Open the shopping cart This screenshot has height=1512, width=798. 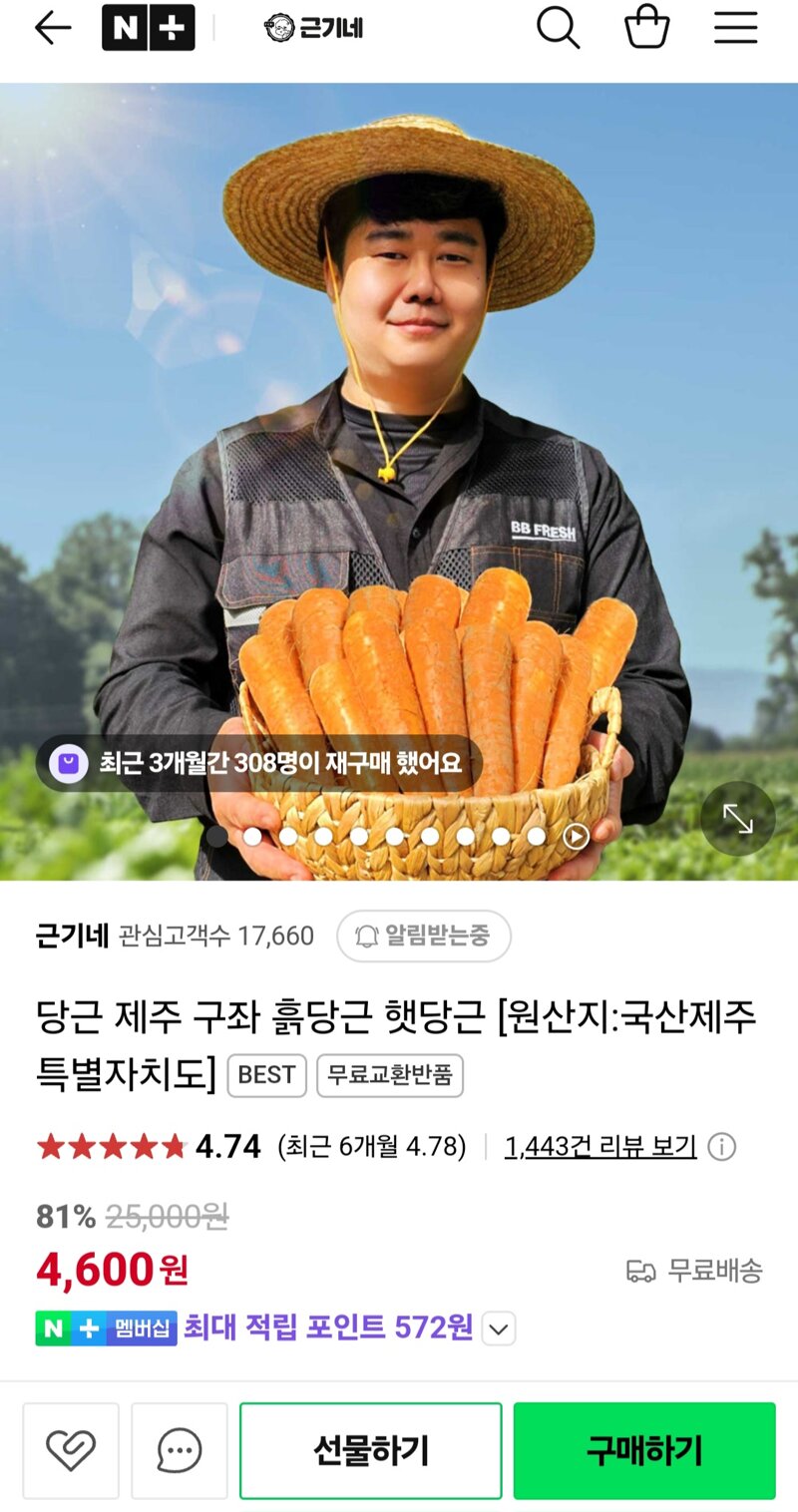point(646,29)
